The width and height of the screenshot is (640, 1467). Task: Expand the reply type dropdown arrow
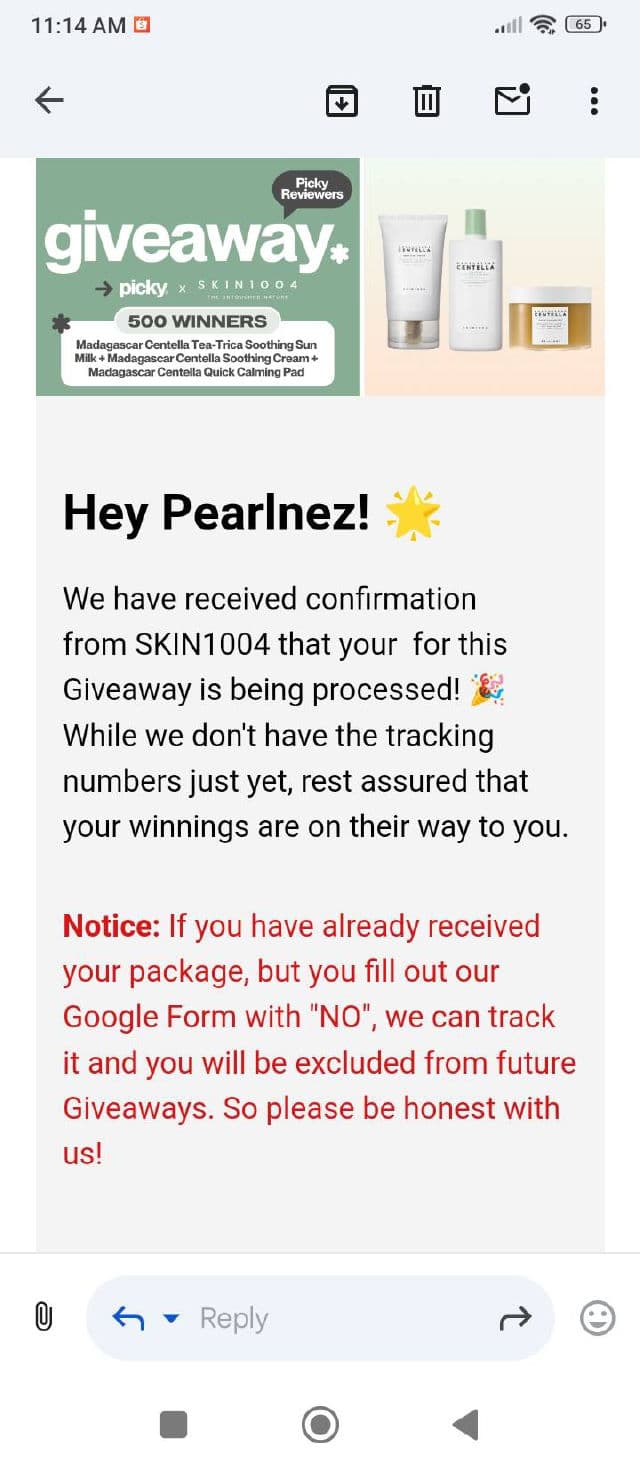click(171, 1318)
